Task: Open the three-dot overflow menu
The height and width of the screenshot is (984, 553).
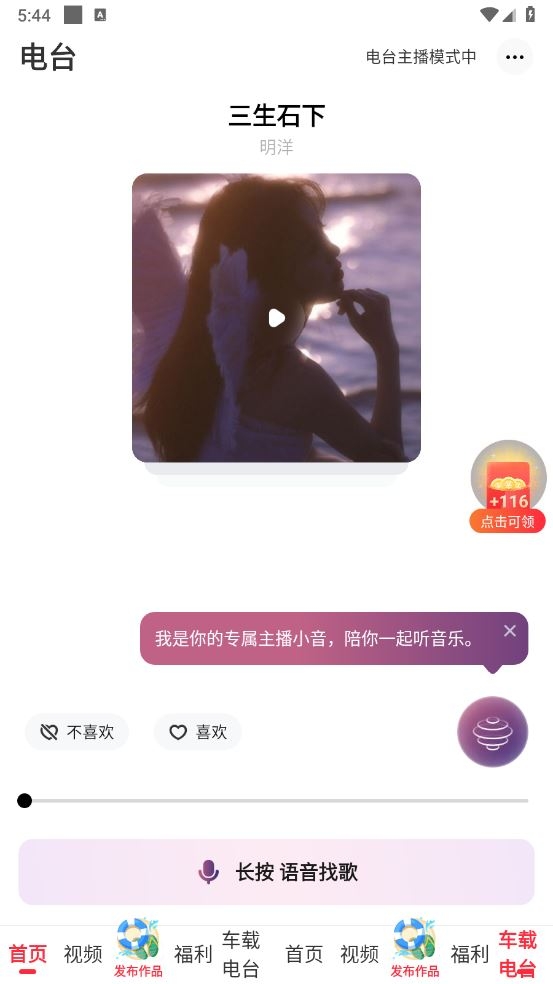Action: (x=515, y=57)
